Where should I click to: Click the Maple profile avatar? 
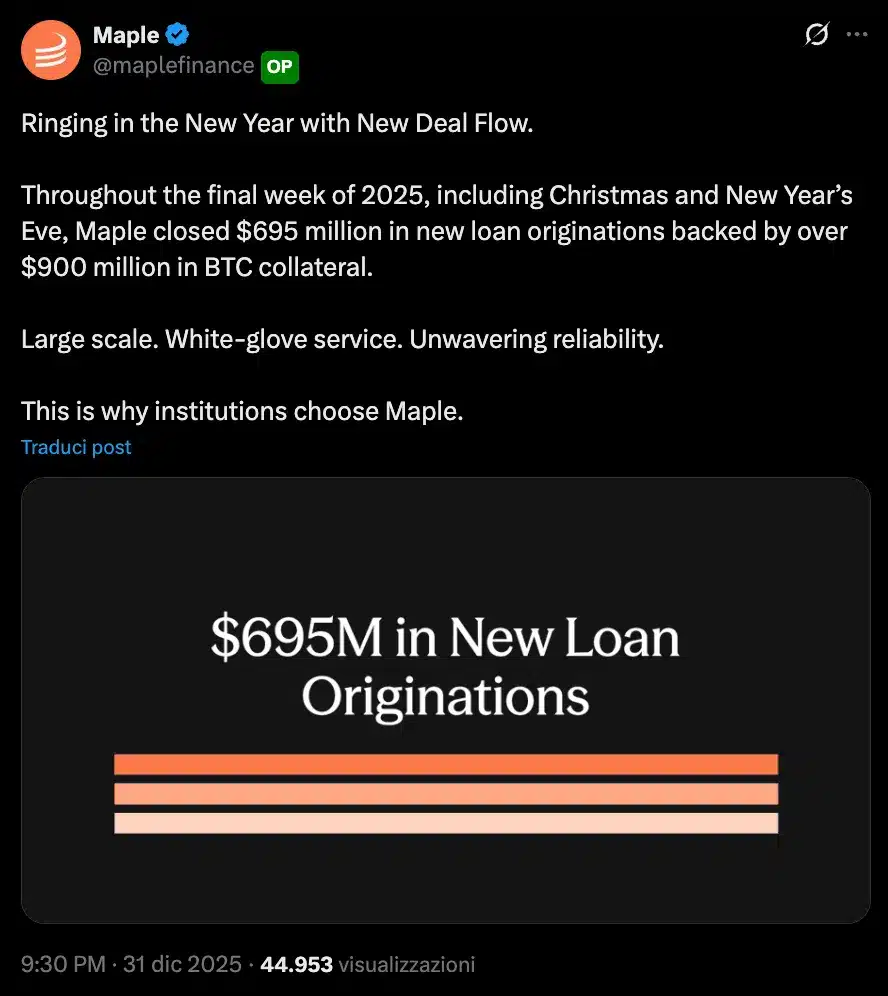50,50
